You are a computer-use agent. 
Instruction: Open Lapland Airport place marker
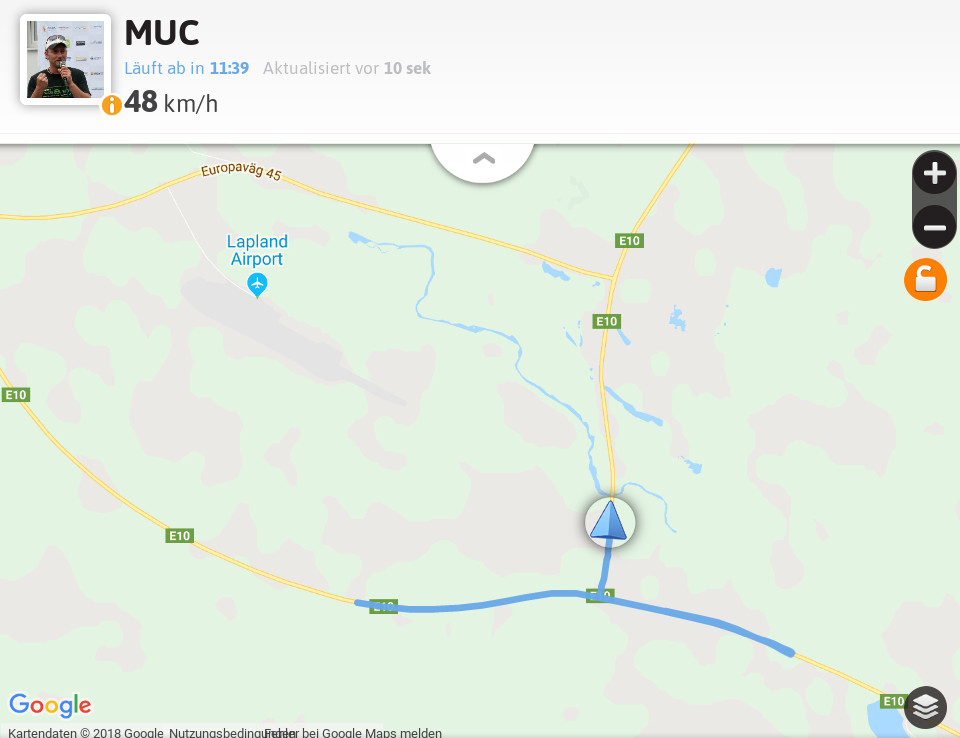257,284
